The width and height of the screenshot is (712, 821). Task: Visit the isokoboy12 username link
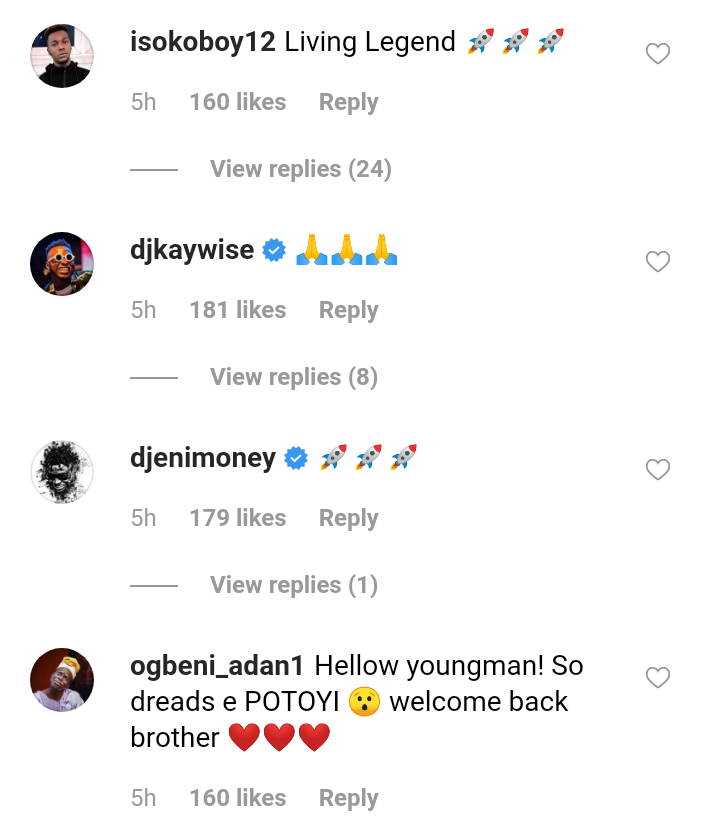(x=203, y=42)
